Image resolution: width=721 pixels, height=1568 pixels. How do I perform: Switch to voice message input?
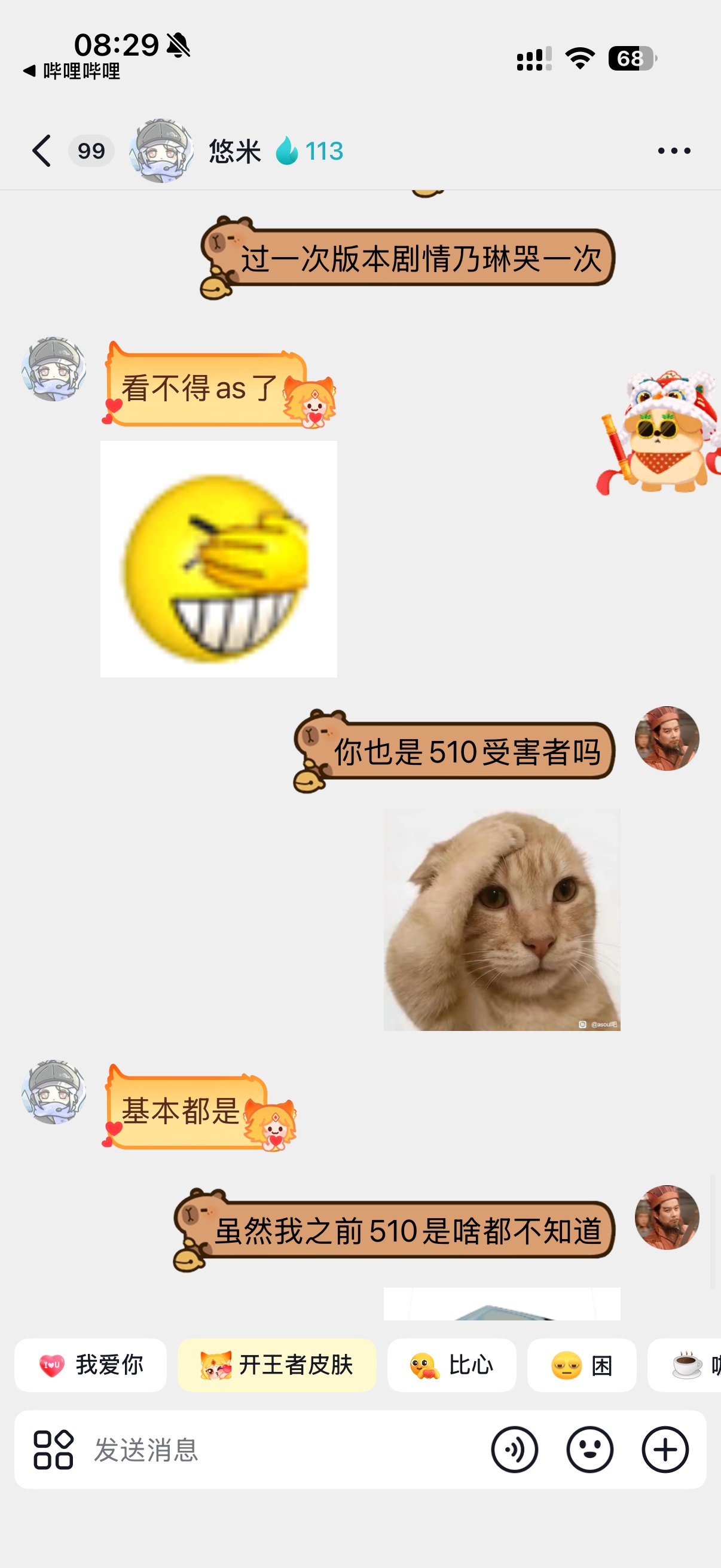coord(515,1450)
